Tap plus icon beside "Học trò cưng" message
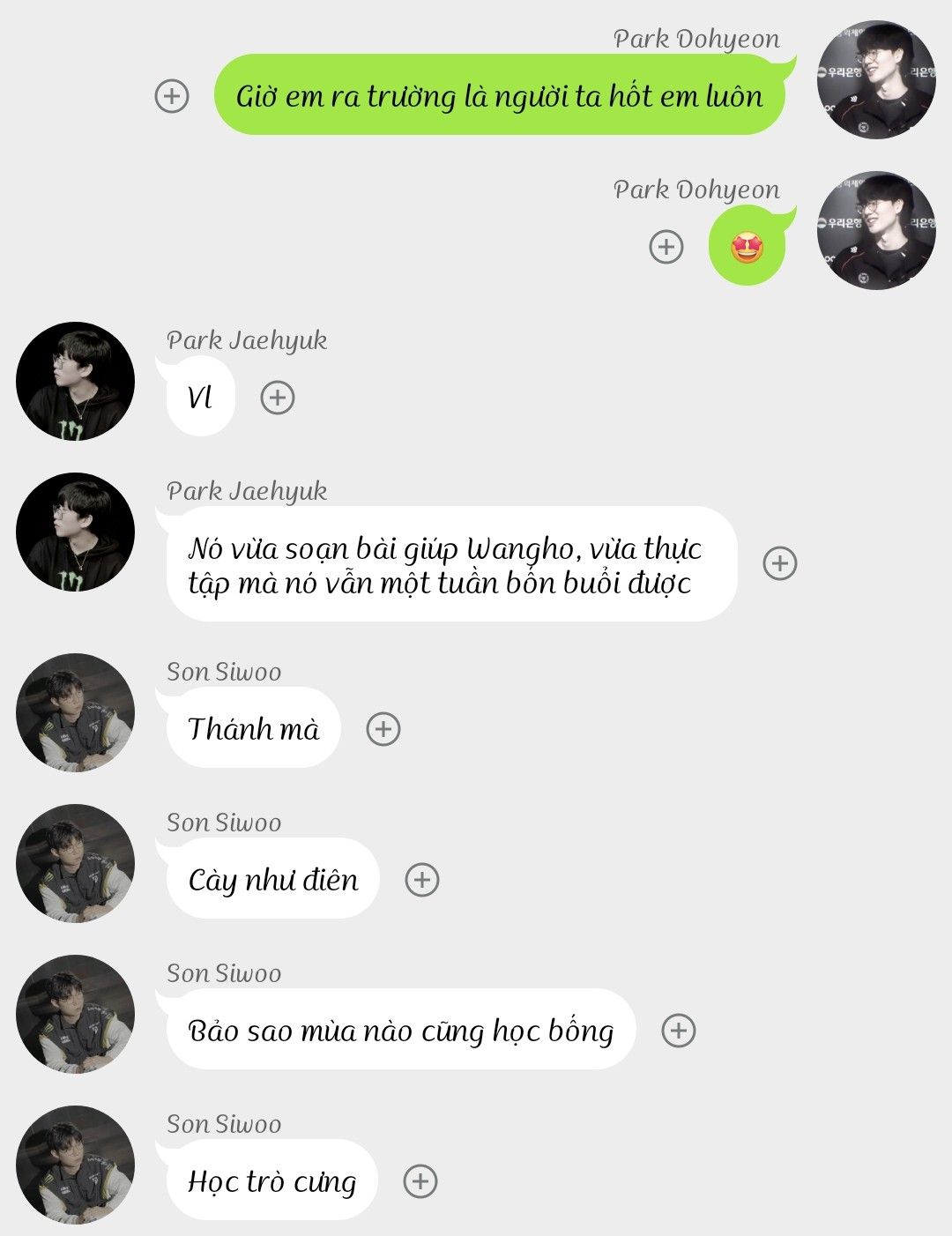952x1236 pixels. pos(420,1181)
